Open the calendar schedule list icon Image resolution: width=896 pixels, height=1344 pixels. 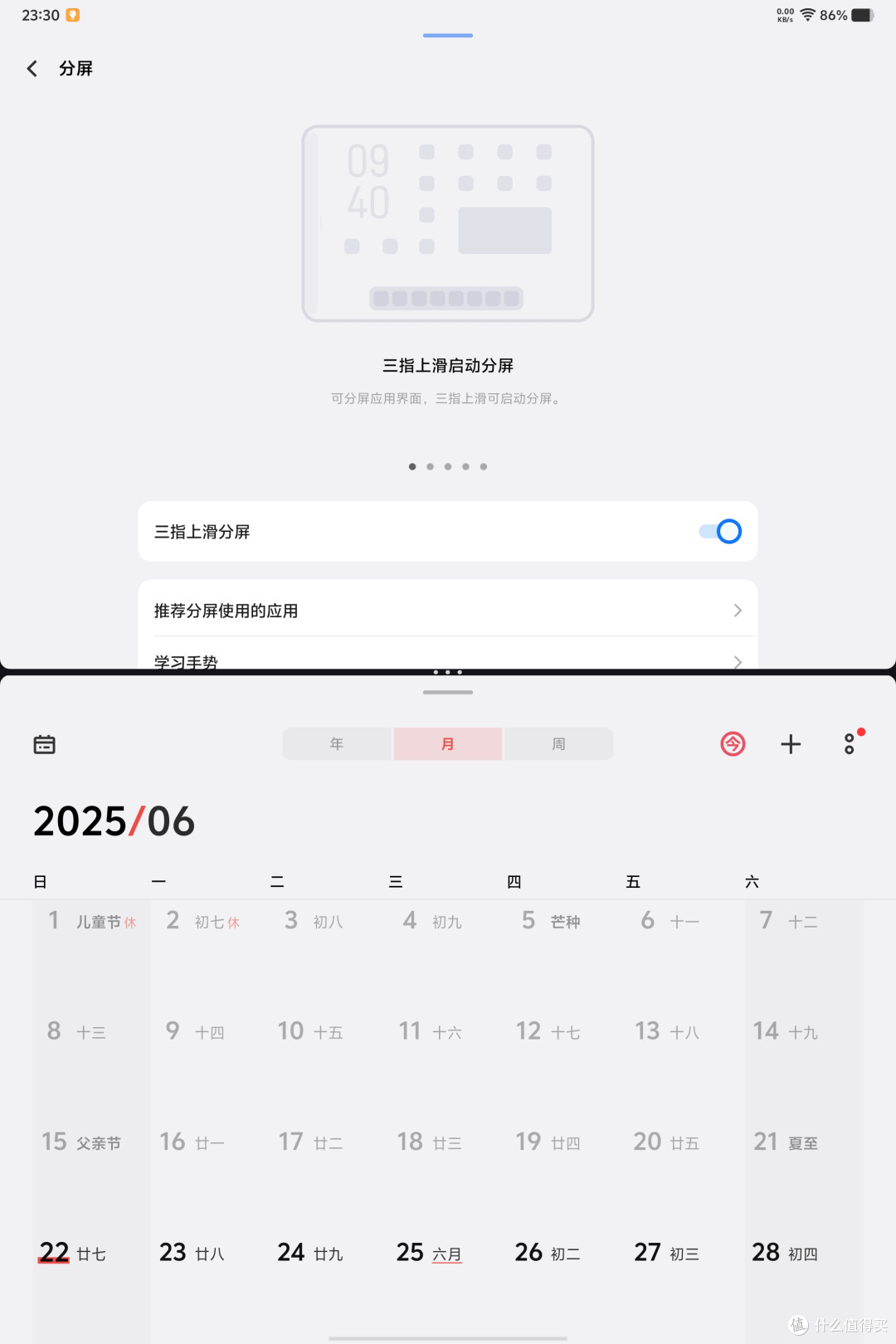[45, 744]
